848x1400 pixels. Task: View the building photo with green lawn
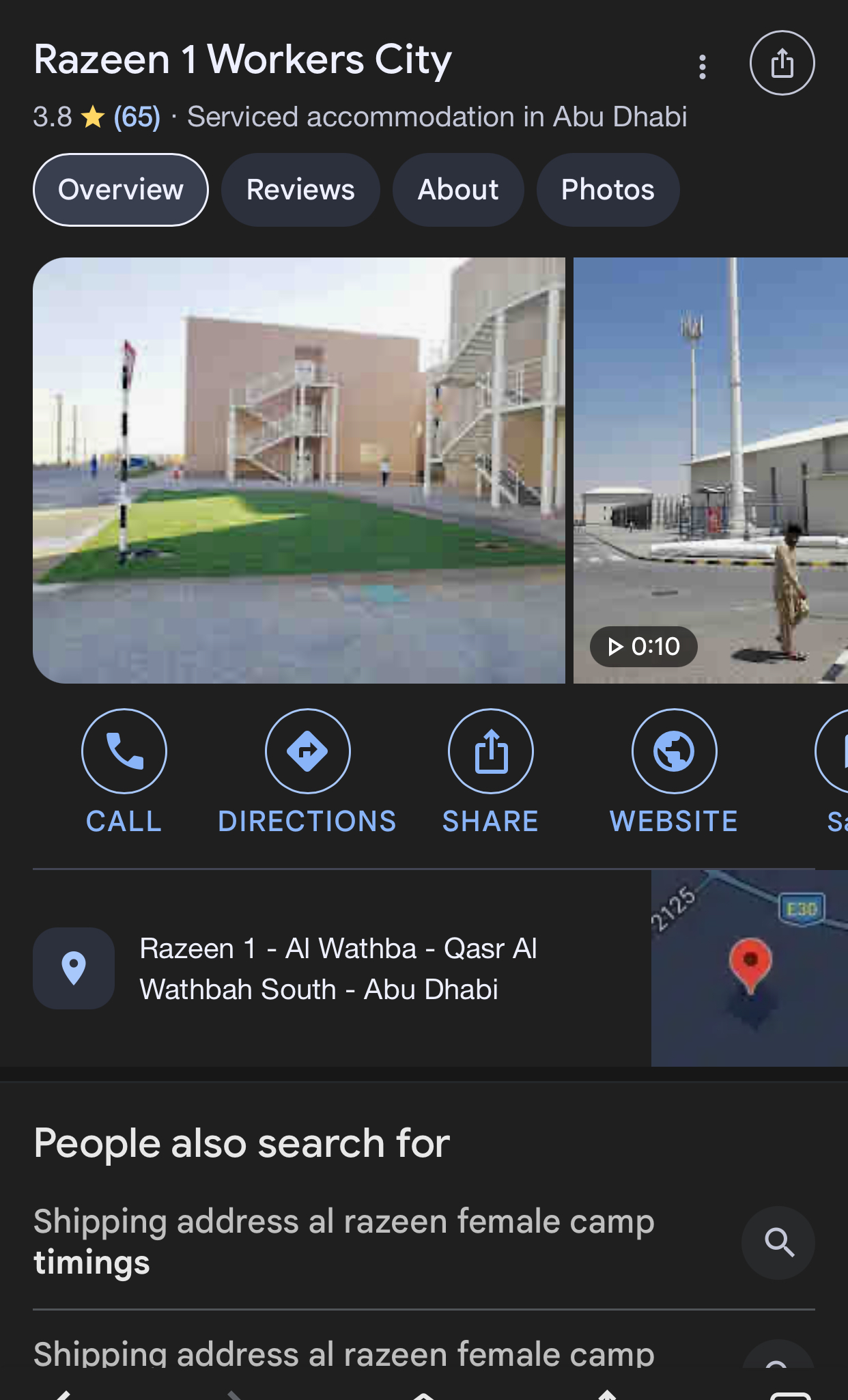click(x=299, y=470)
